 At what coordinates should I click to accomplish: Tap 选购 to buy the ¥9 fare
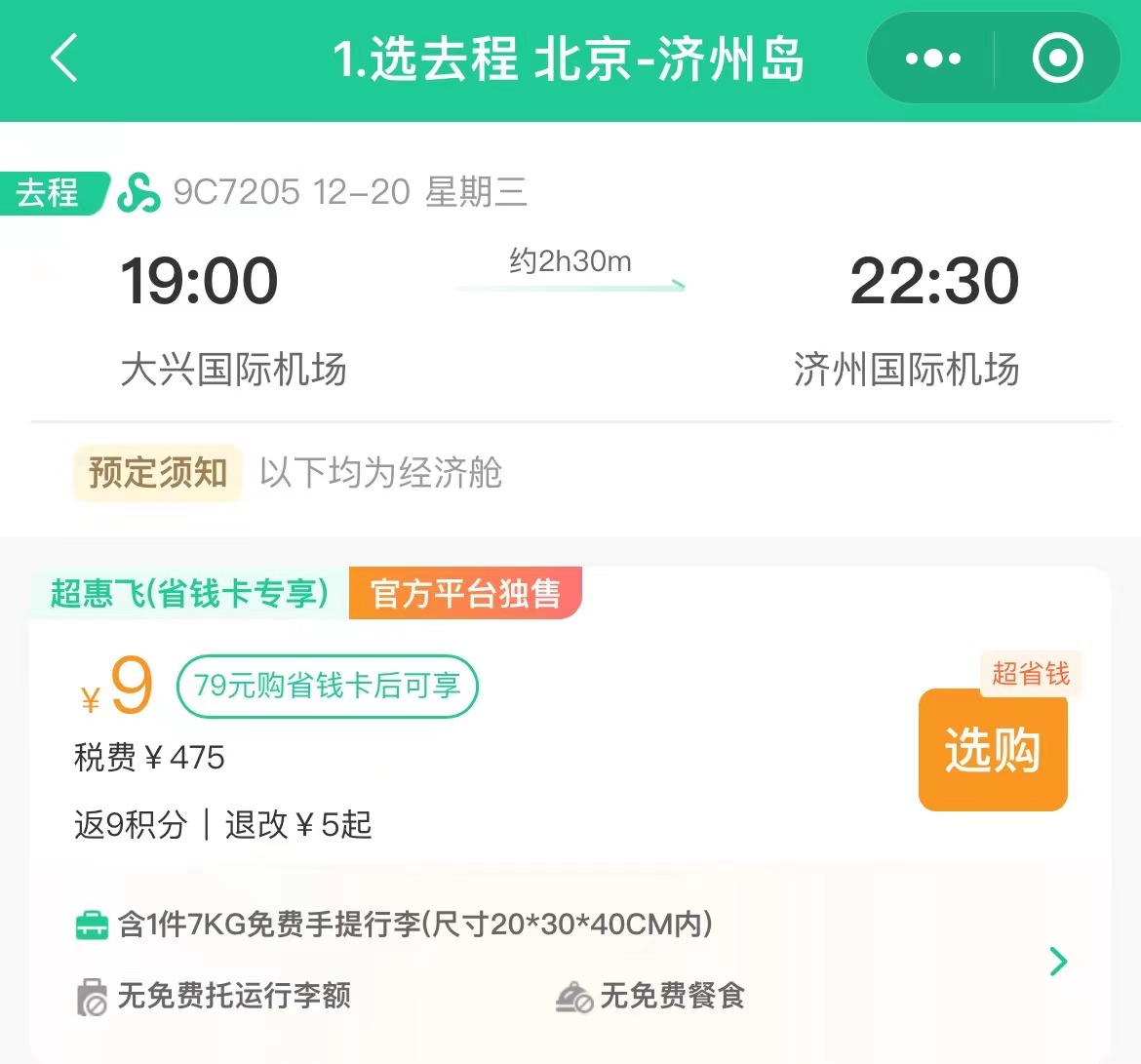click(993, 750)
